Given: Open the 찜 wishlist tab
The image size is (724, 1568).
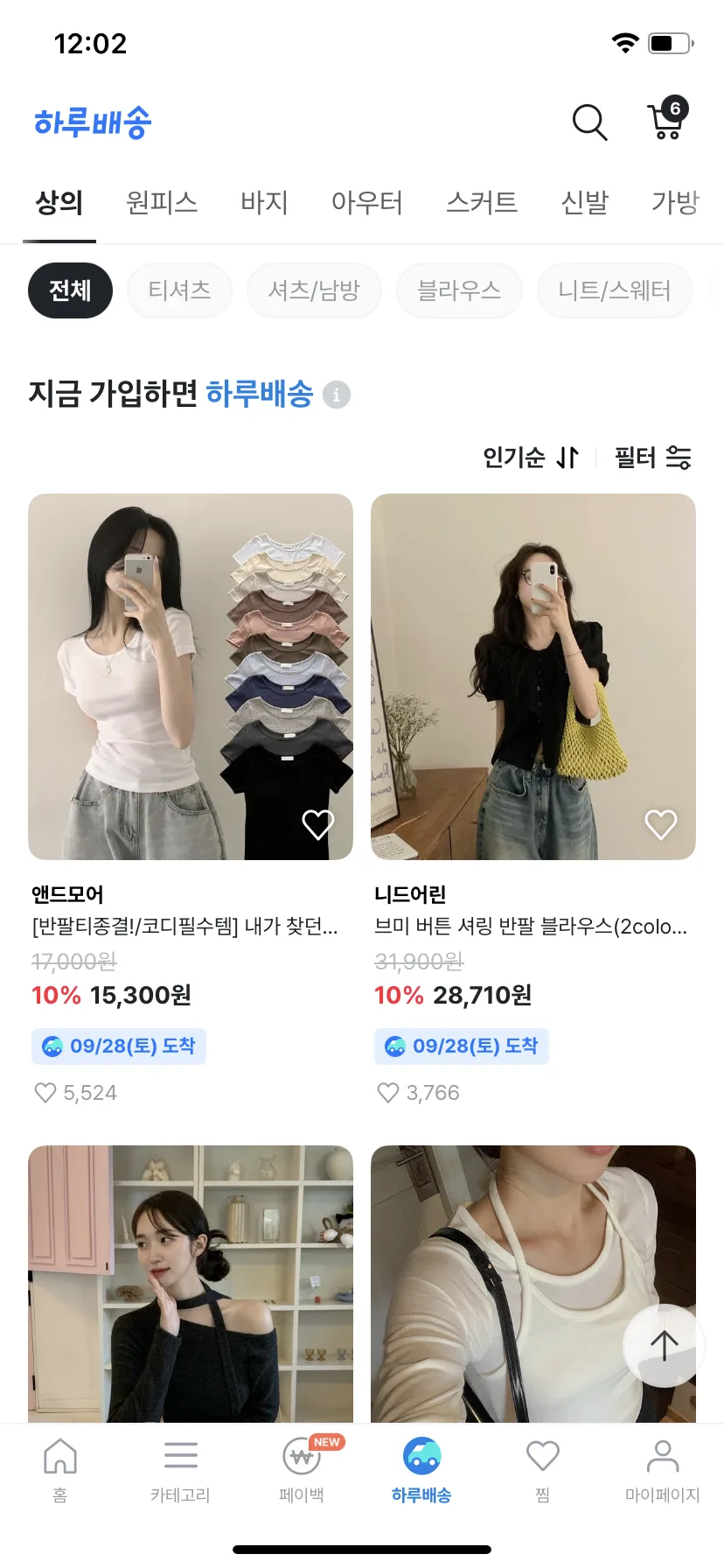Looking at the screenshot, I should point(542,1470).
